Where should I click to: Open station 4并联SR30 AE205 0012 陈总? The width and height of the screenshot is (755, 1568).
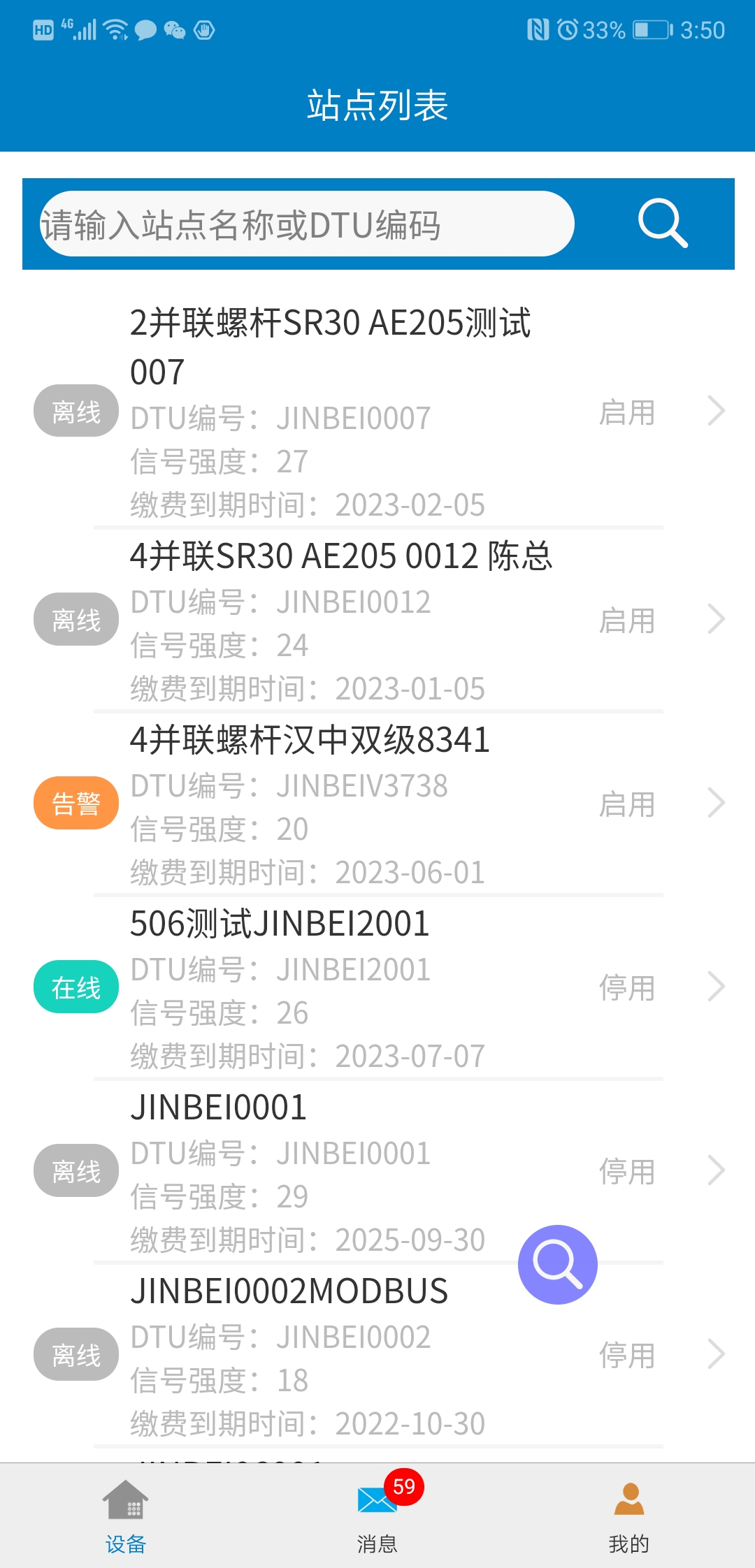coord(377,620)
